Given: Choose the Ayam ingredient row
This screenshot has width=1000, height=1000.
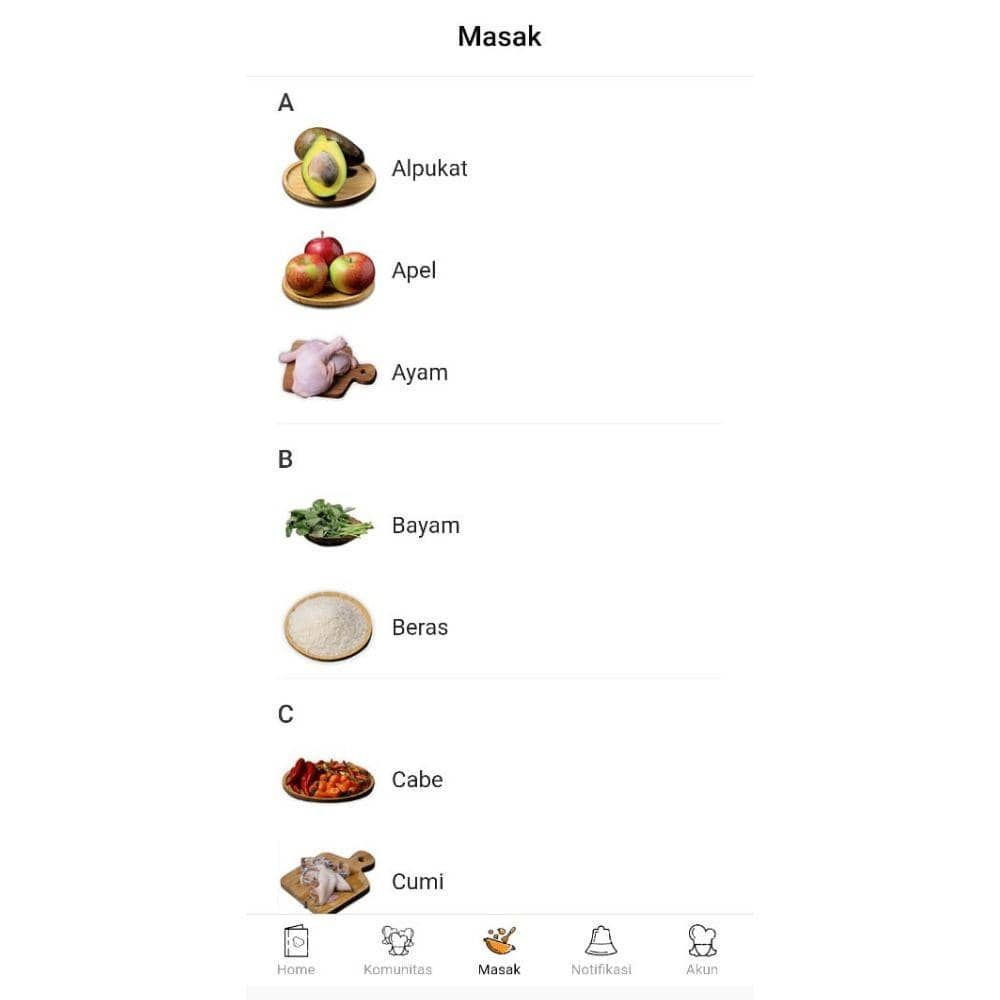Looking at the screenshot, I should click(419, 372).
